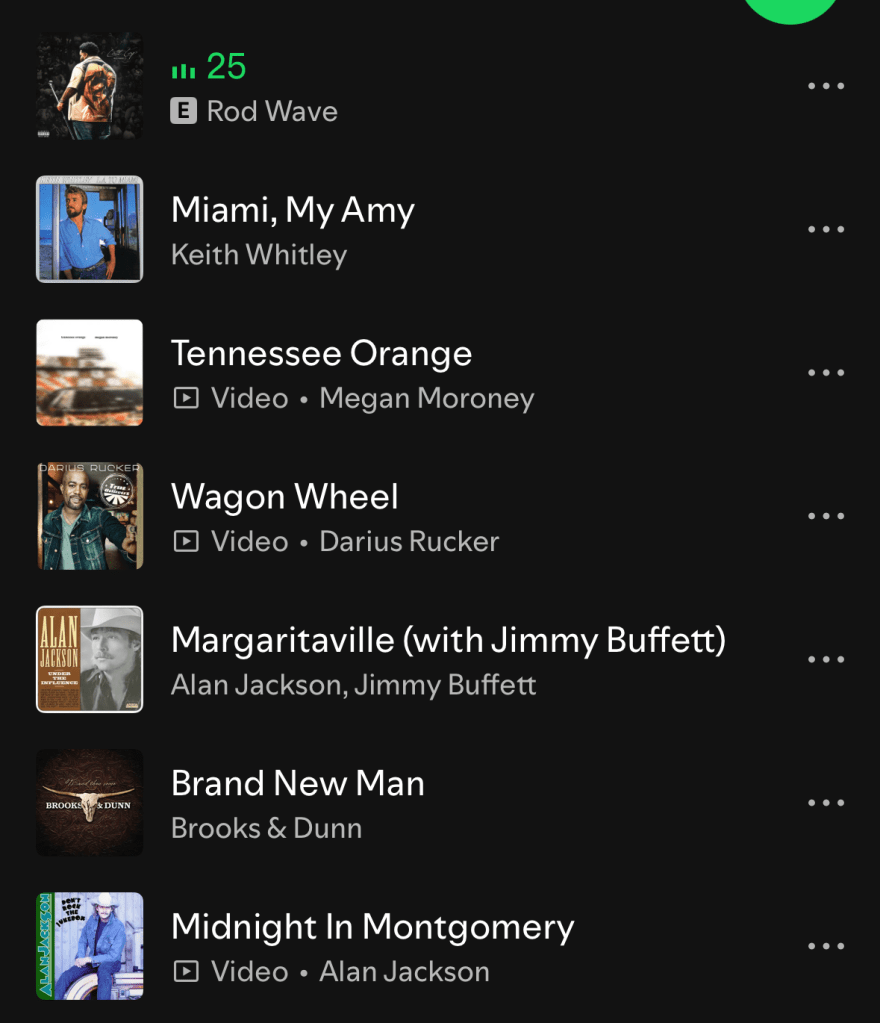The width and height of the screenshot is (880, 1023).
Task: Play Brand New Man by Brooks & Dunn
Action: click(x=298, y=783)
